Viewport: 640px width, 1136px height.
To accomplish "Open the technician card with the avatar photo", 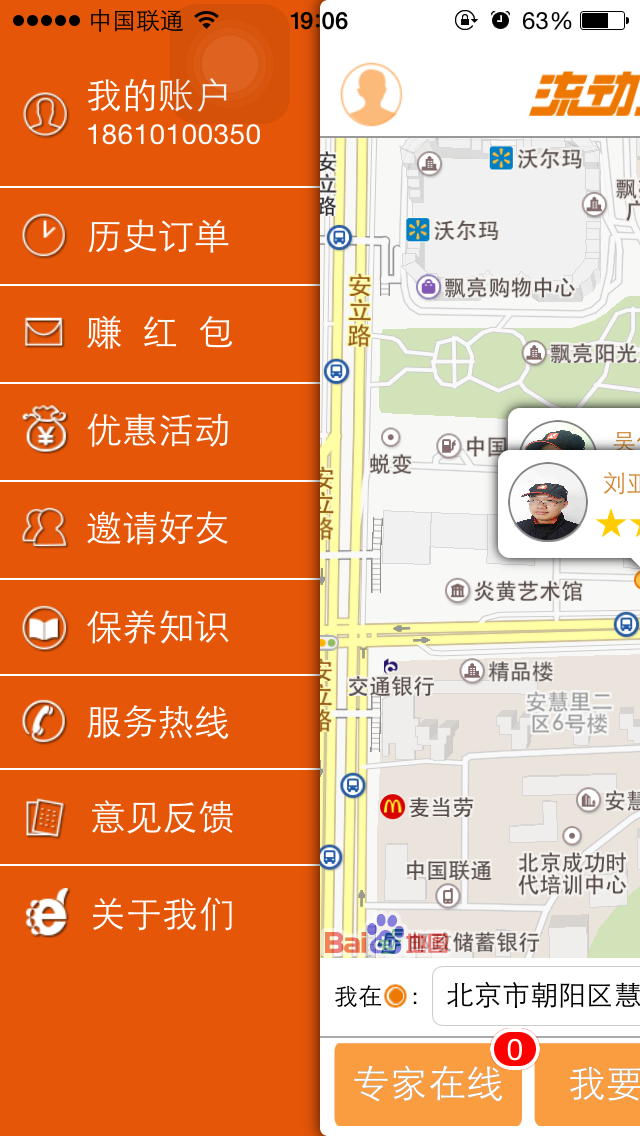I will point(569,504).
